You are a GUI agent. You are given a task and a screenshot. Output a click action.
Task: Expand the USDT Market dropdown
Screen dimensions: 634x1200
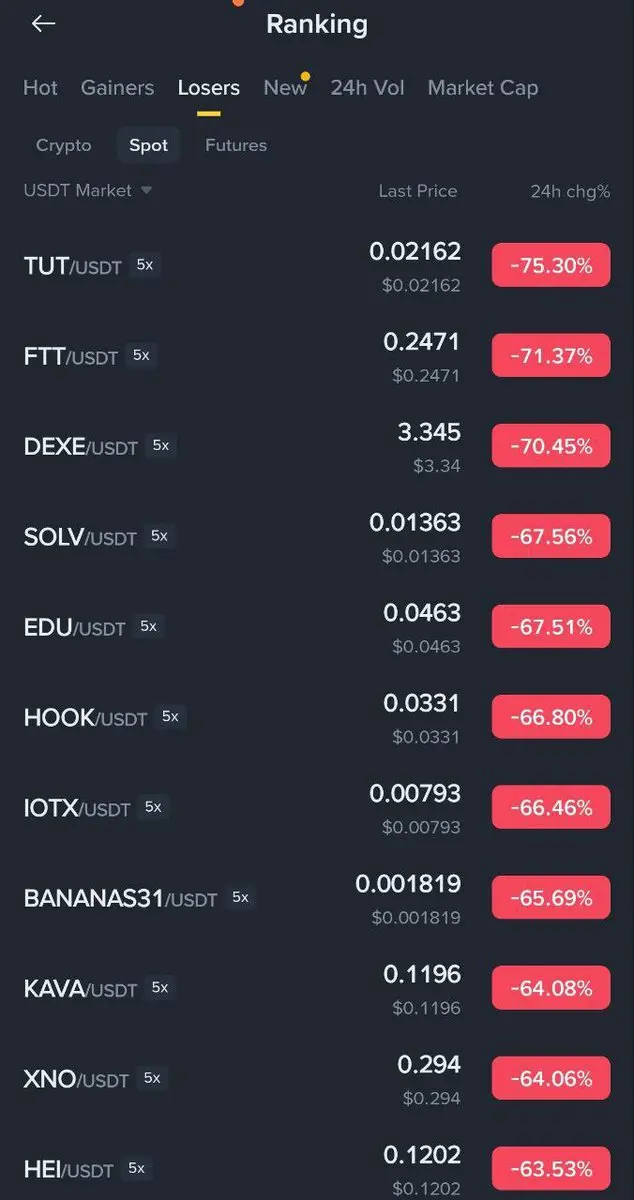pyautogui.click(x=88, y=190)
